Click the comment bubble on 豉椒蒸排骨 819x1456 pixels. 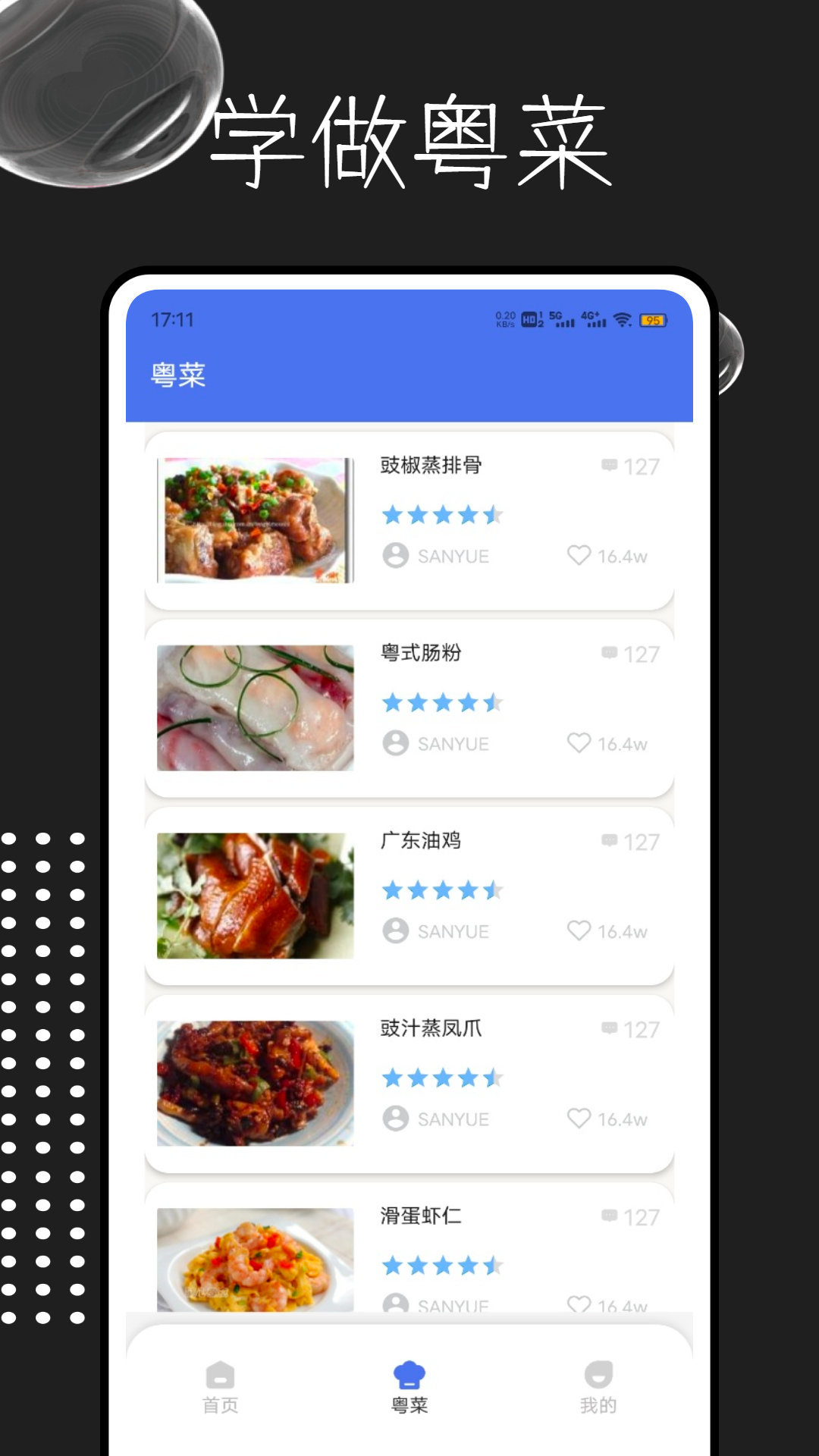(x=609, y=466)
